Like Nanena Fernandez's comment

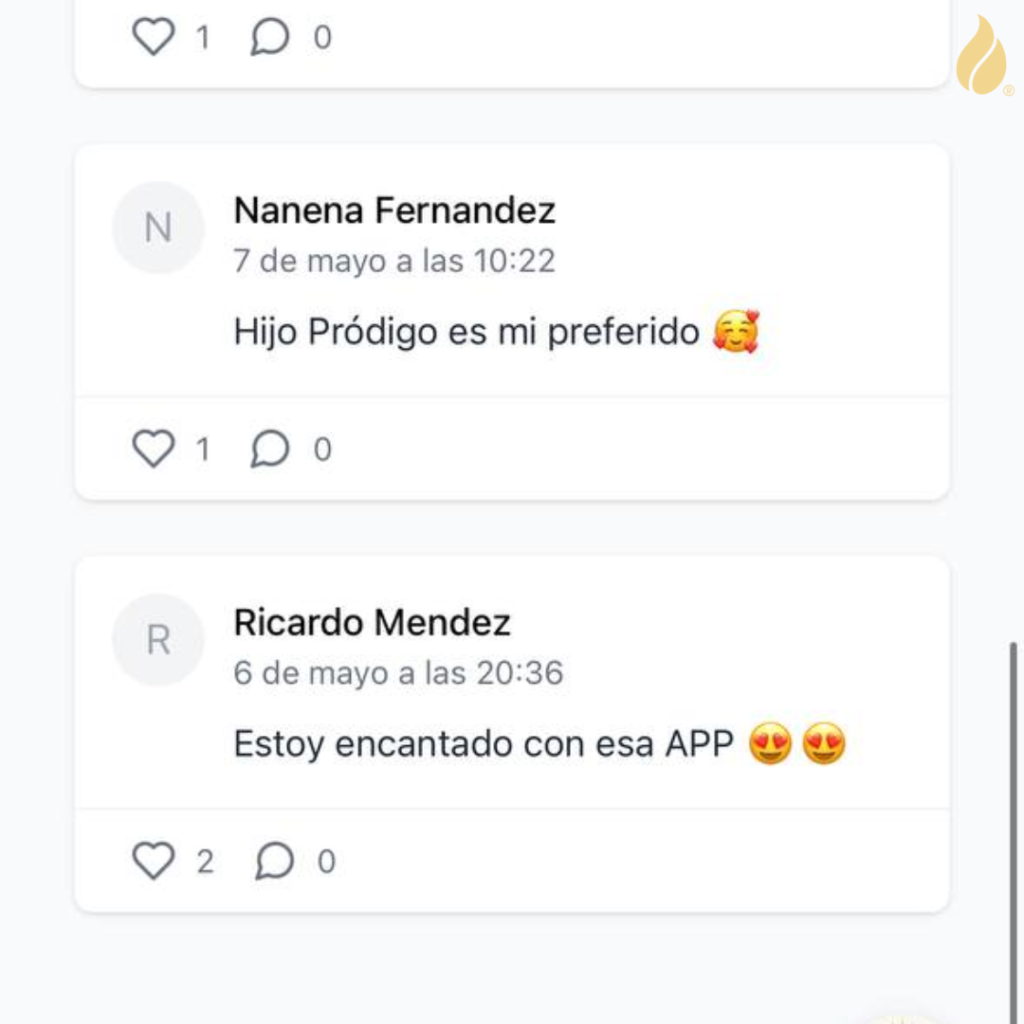[x=153, y=449]
